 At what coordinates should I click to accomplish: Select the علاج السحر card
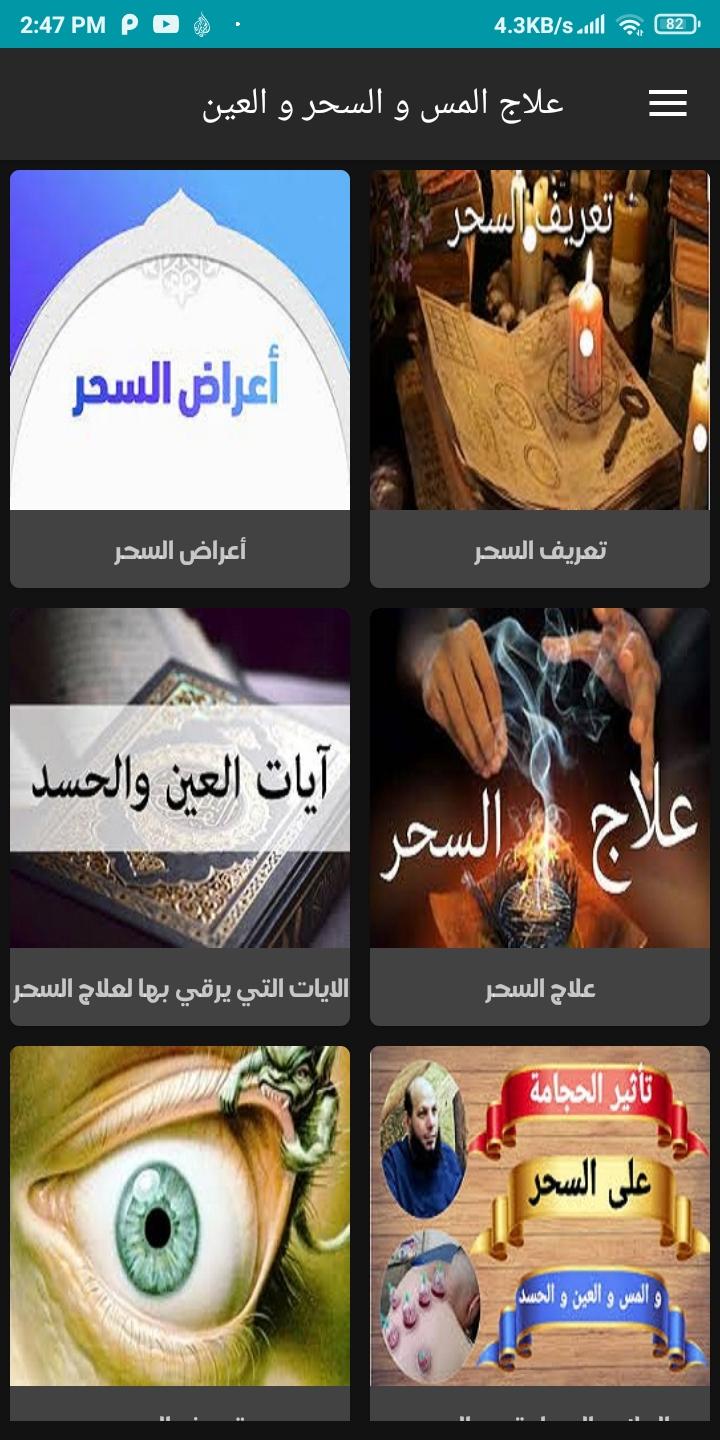tap(540, 816)
